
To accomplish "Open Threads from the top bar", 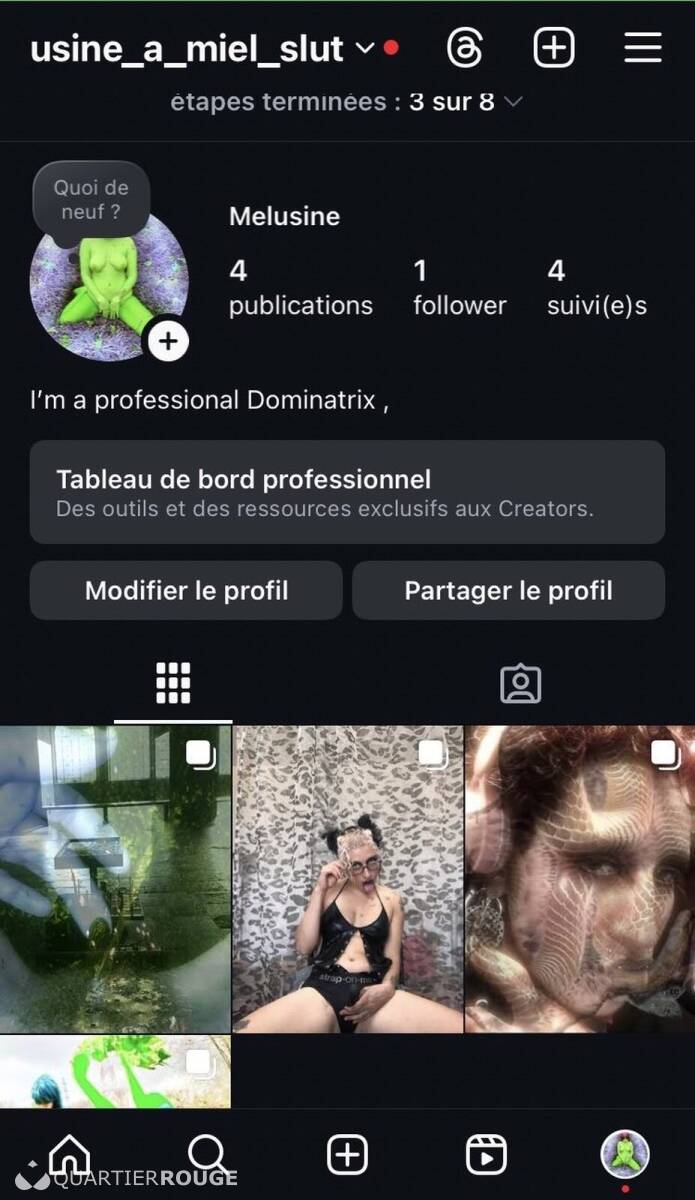I will (x=464, y=48).
